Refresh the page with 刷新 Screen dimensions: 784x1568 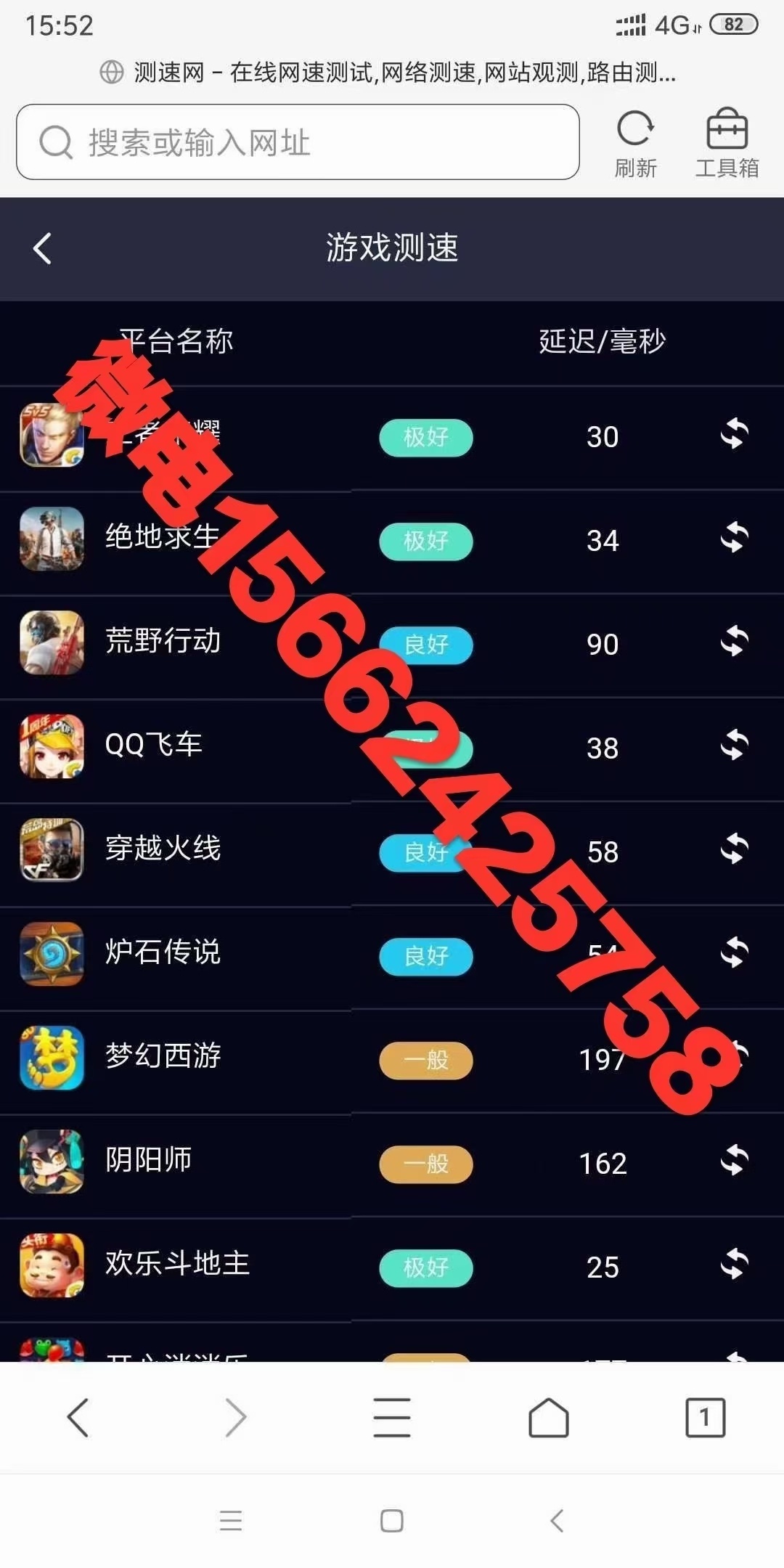pyautogui.click(x=635, y=144)
